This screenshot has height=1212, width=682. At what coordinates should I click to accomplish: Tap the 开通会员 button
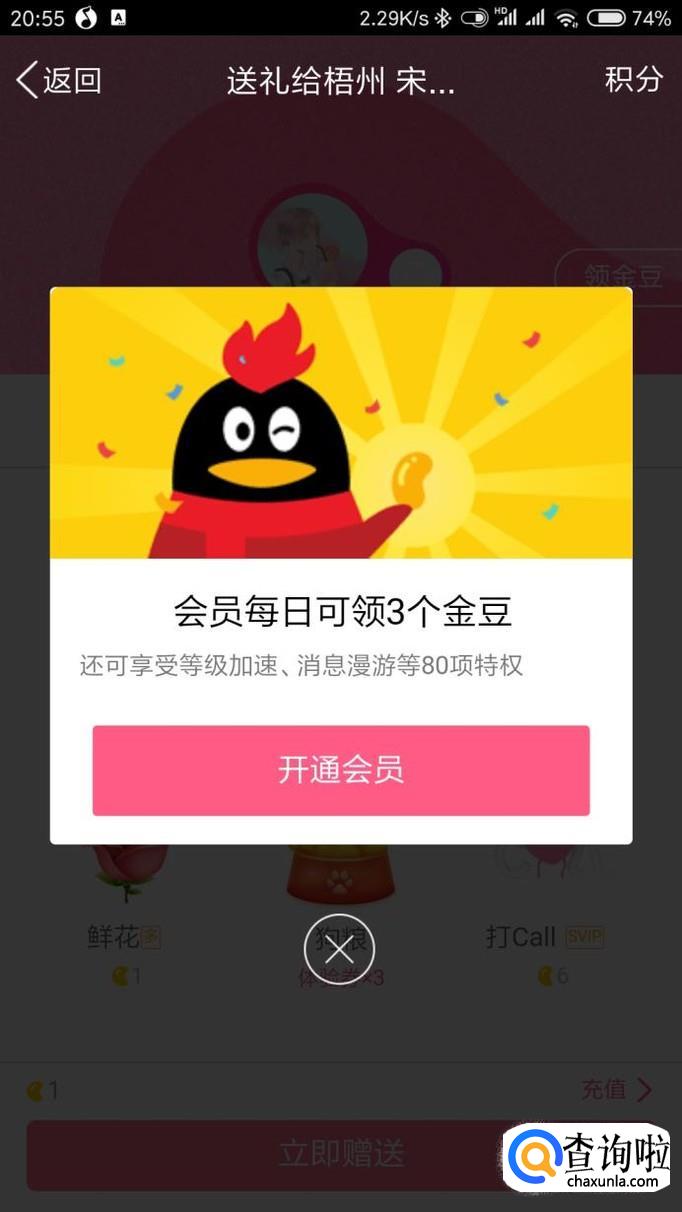[x=341, y=770]
